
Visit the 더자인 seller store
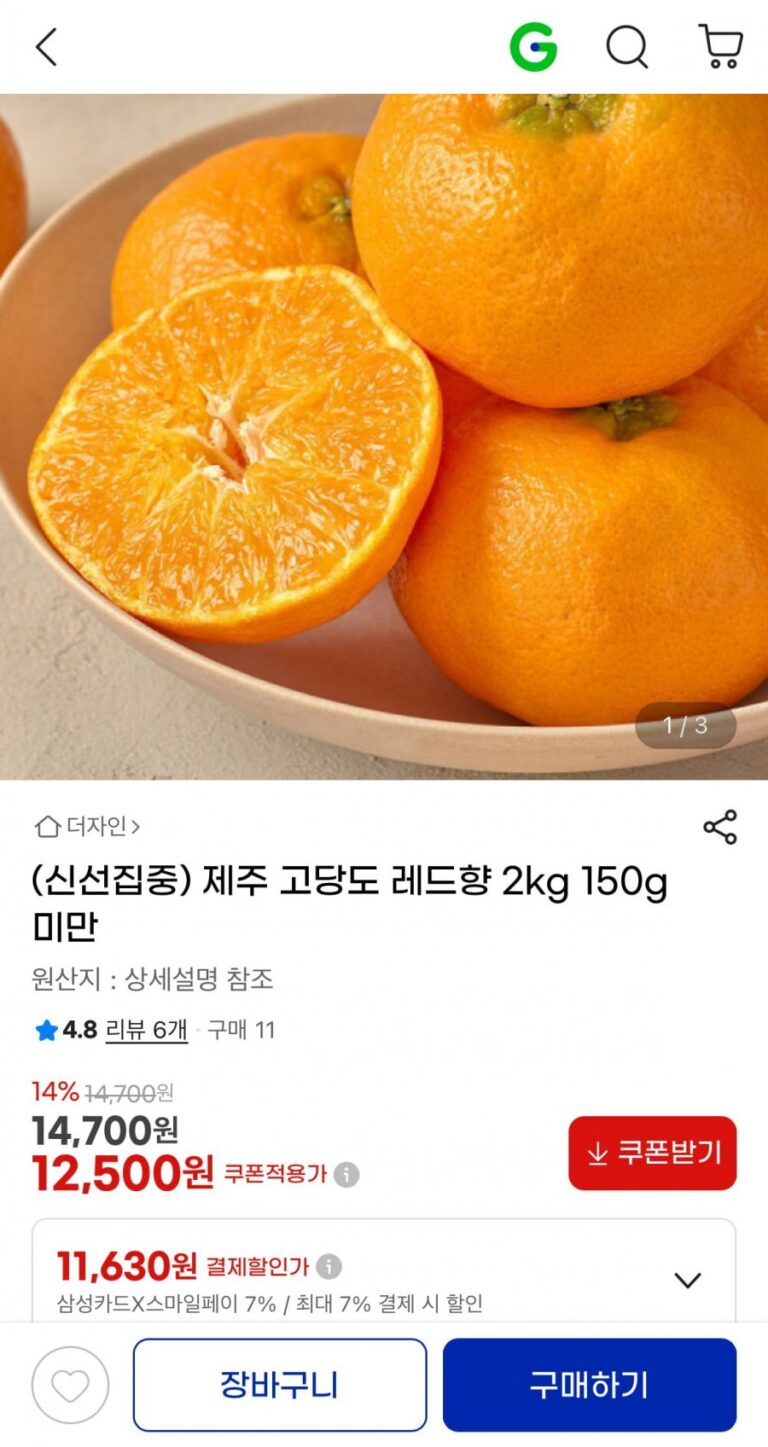(x=88, y=827)
